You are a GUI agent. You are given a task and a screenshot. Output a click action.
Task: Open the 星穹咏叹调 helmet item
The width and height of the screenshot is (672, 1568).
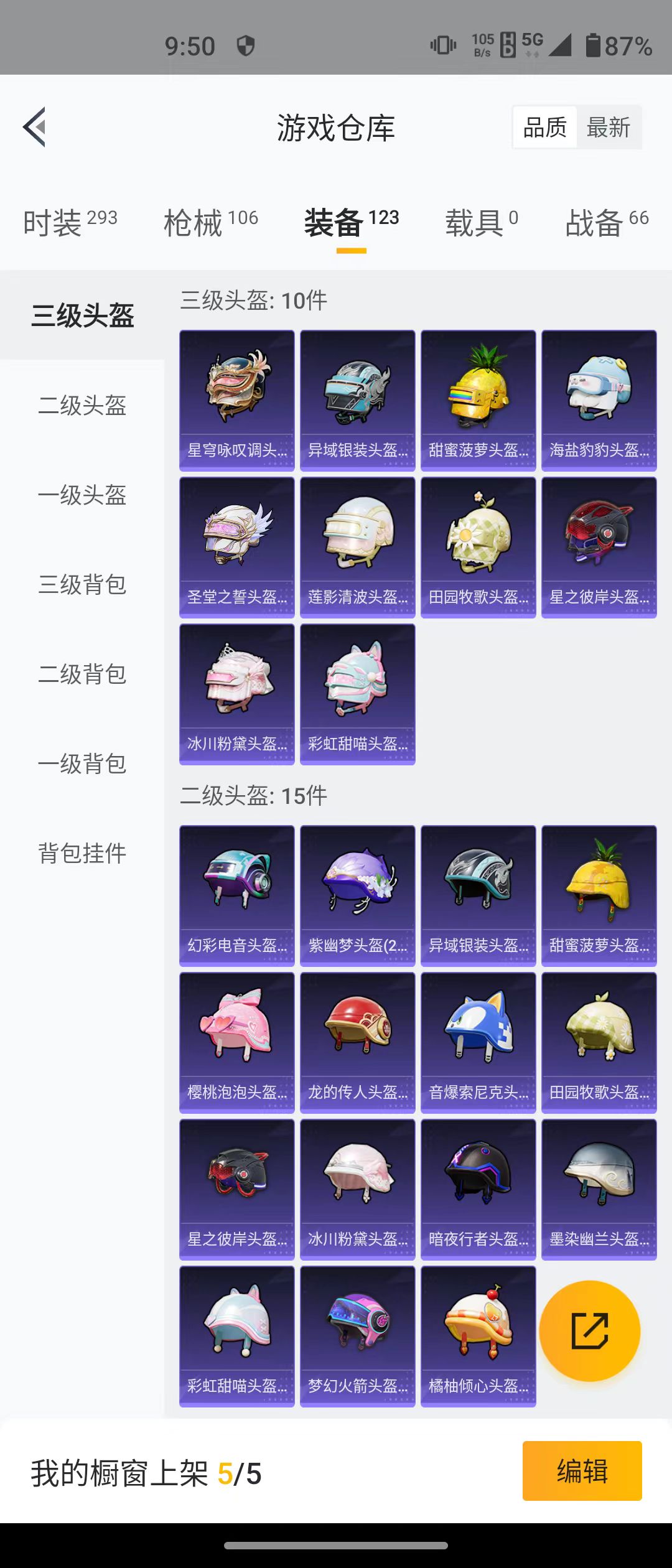237,399
